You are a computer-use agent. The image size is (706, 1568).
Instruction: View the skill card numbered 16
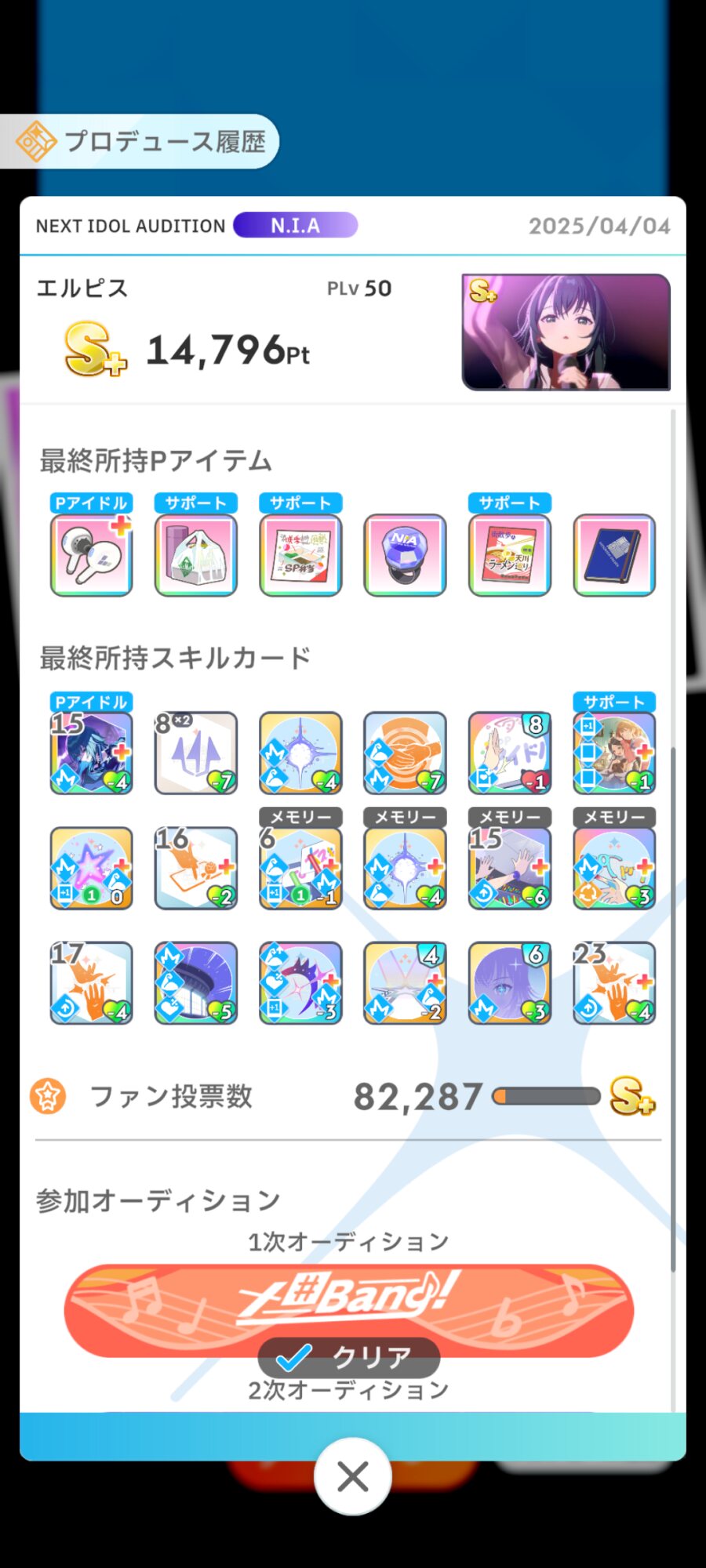coord(195,868)
